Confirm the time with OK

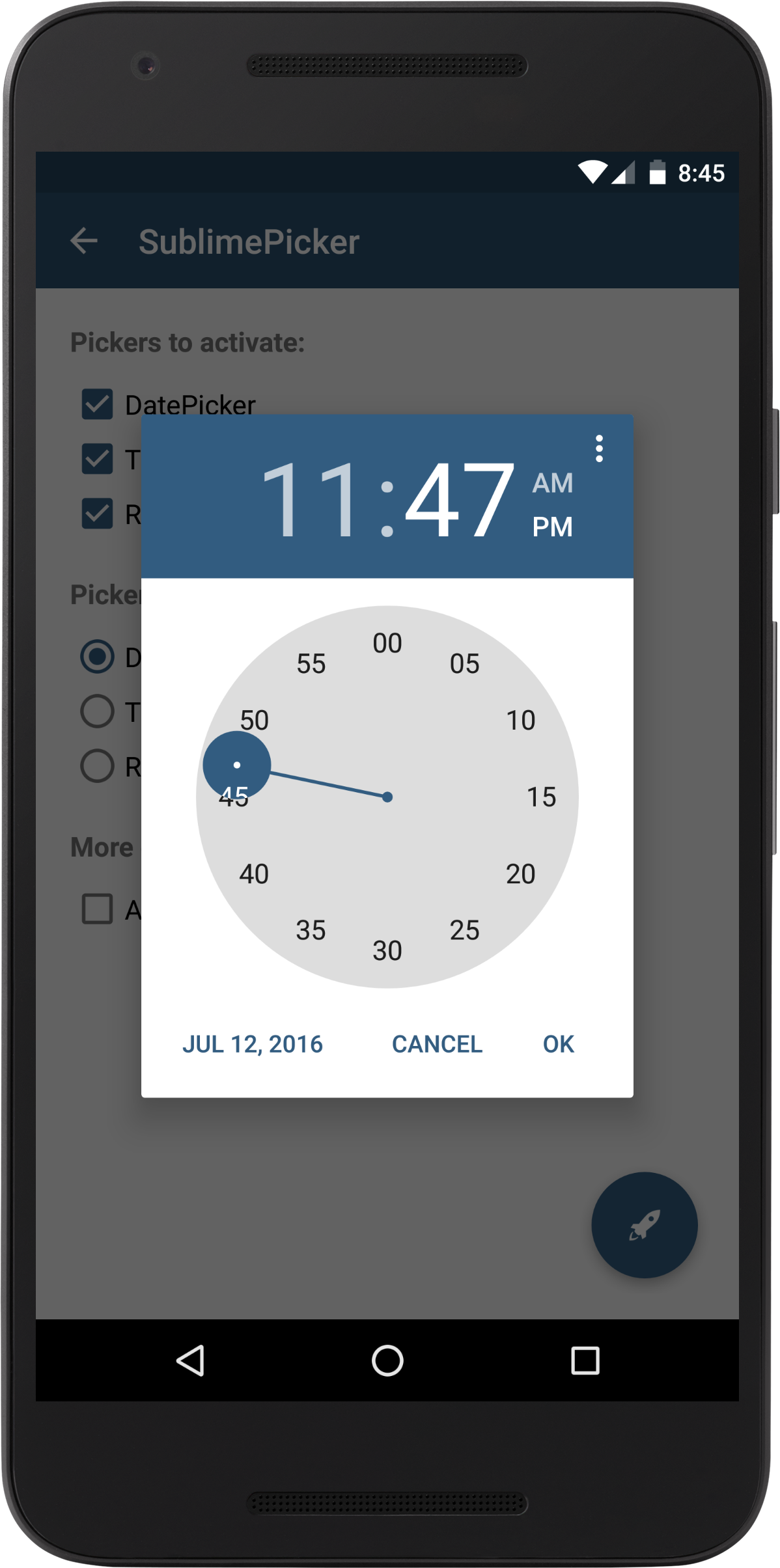click(559, 1044)
